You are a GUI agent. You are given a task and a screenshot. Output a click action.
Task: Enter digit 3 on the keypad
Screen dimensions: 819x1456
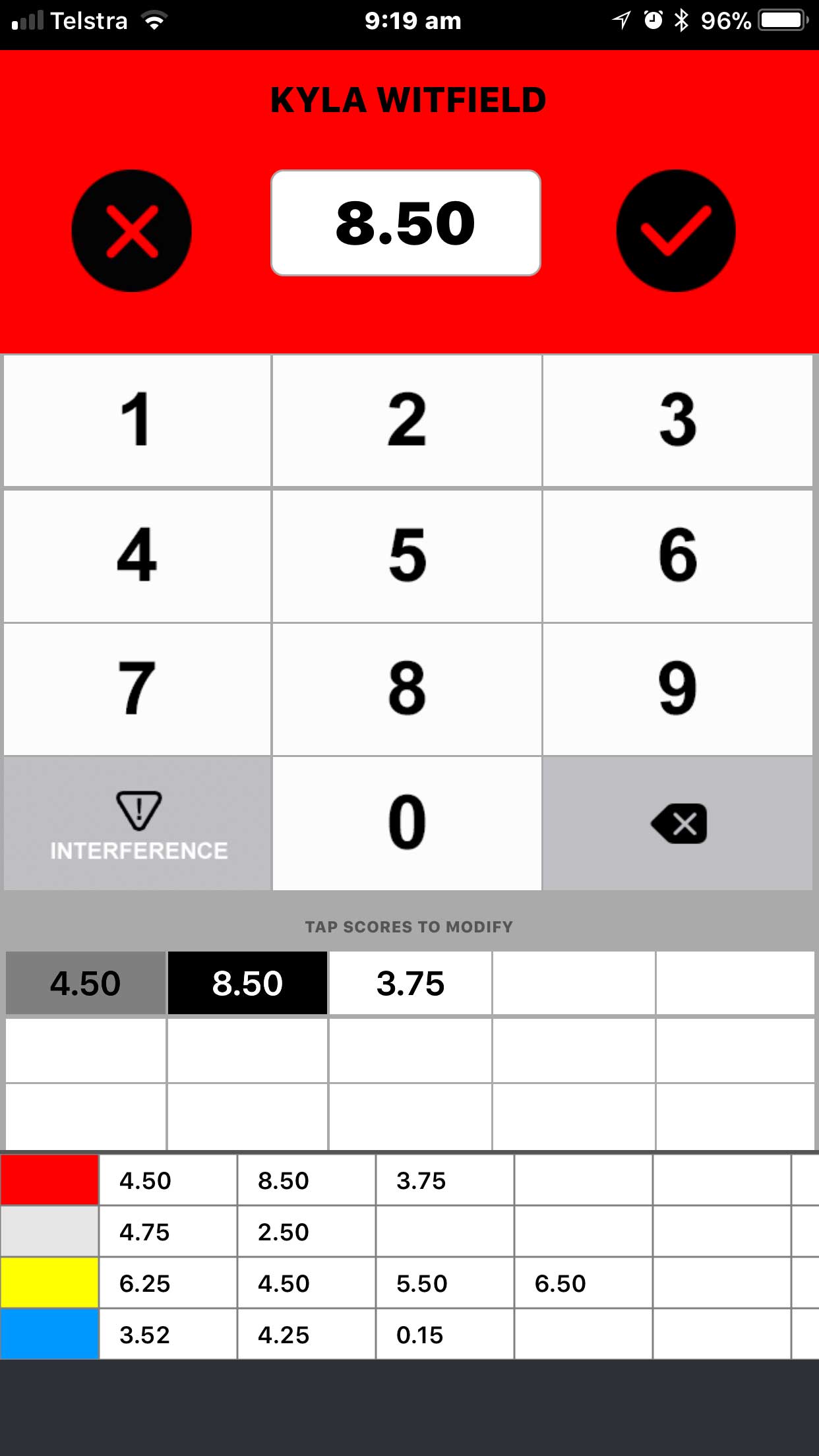(x=678, y=421)
